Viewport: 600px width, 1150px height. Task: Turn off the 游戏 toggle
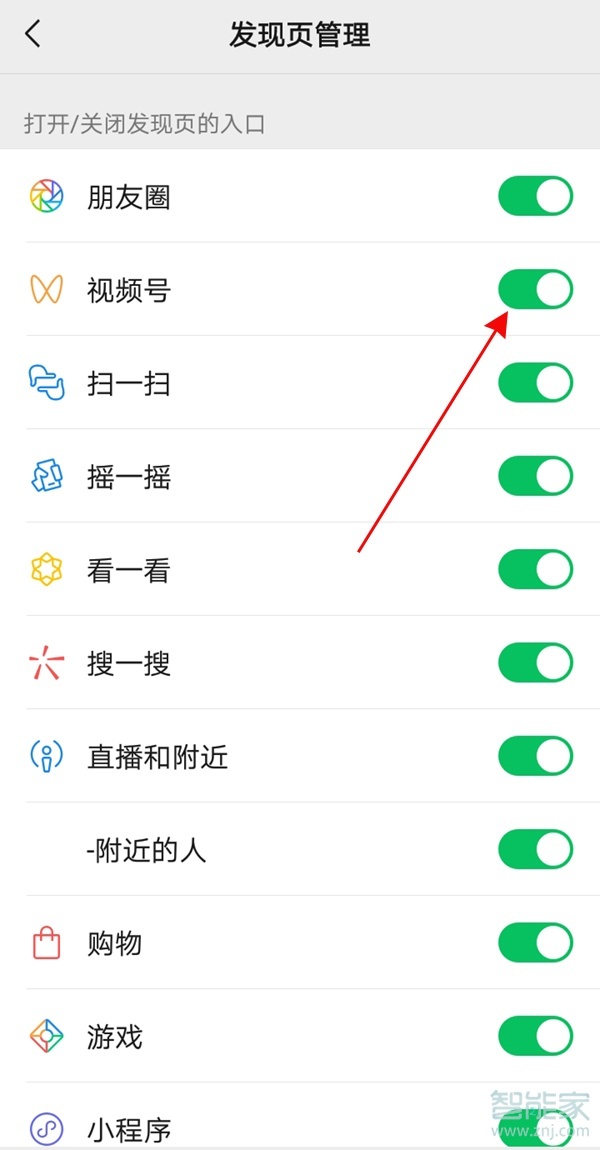click(535, 1036)
